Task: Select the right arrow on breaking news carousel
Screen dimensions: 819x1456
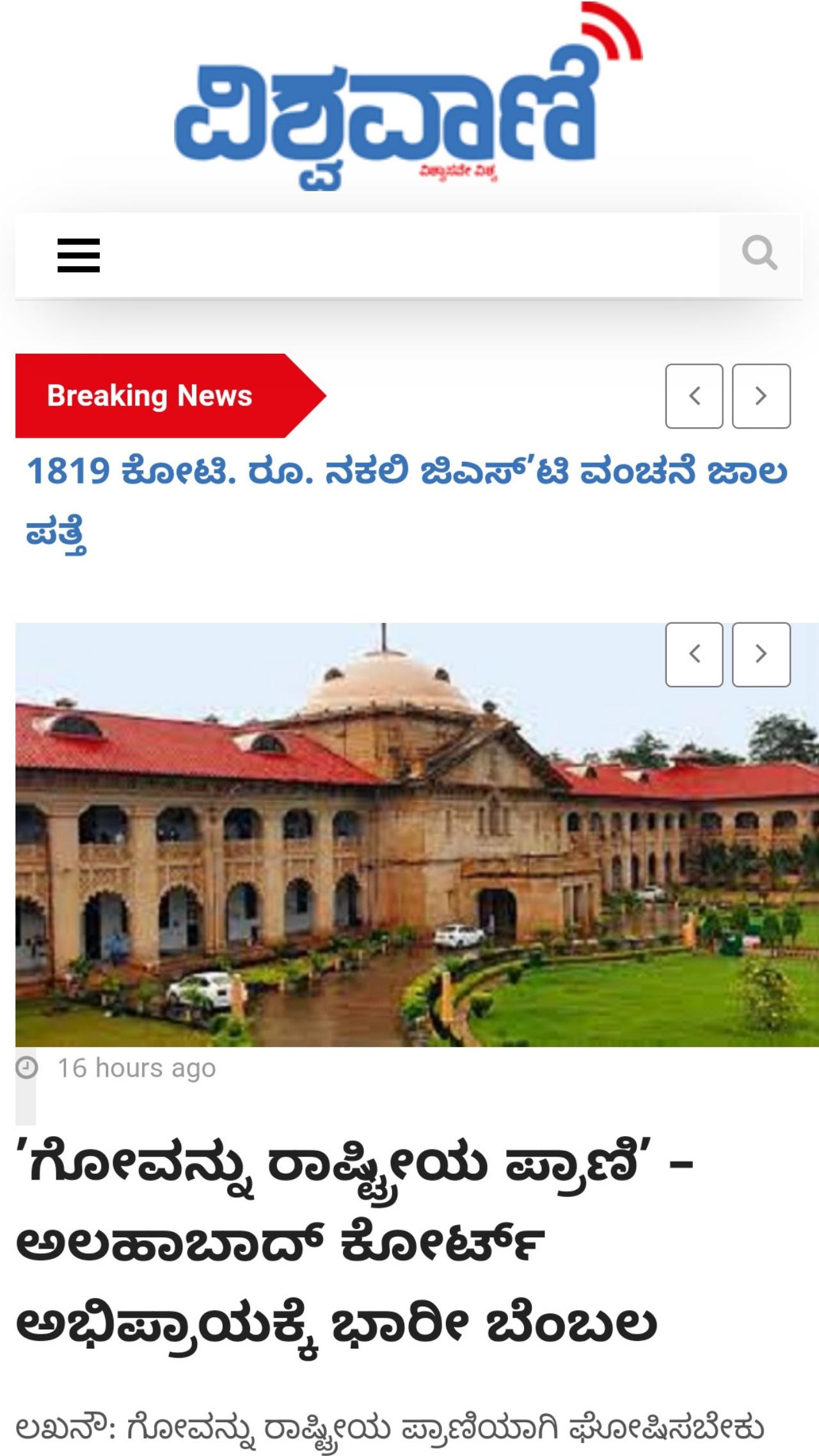Action: pos(760,397)
